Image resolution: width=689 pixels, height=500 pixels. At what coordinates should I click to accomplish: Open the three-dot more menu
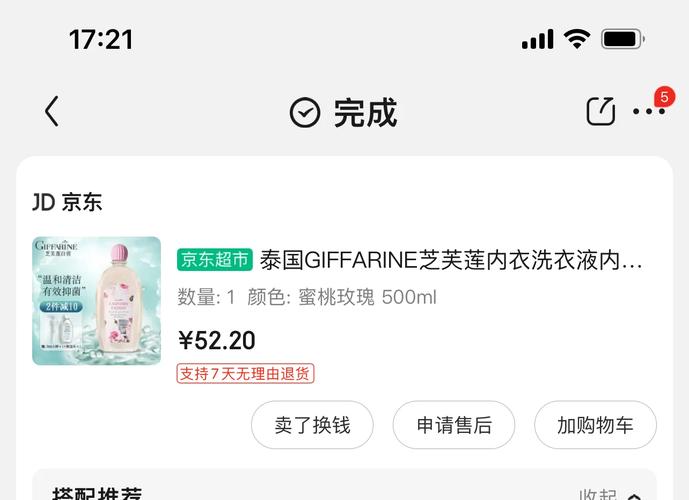point(649,112)
